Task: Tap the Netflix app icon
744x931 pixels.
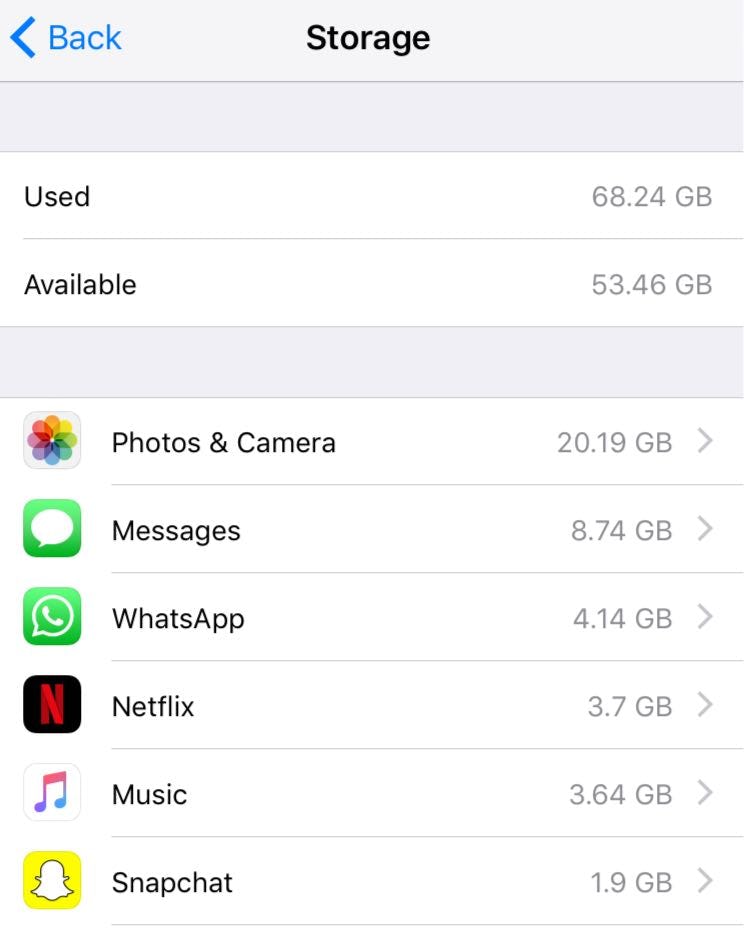Action: pyautogui.click(x=51, y=705)
